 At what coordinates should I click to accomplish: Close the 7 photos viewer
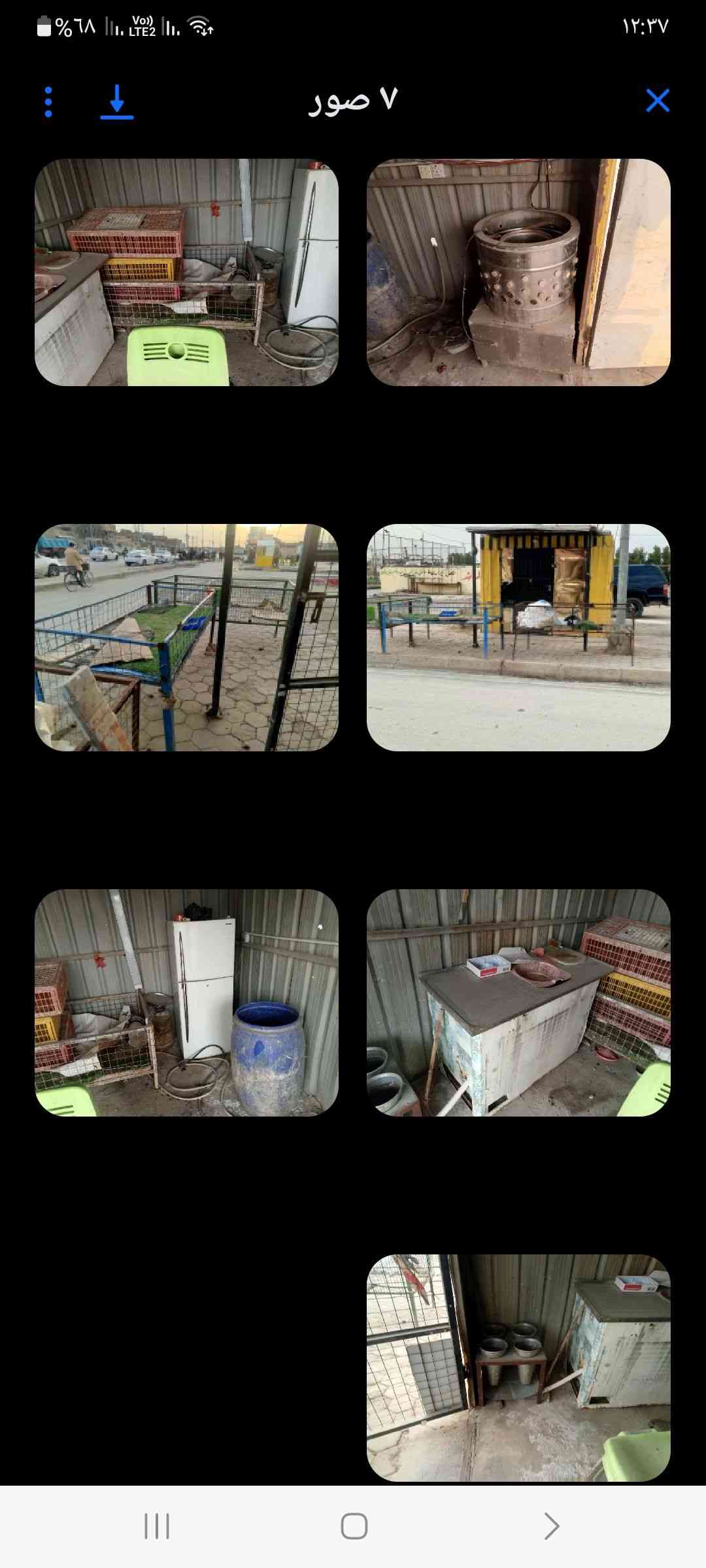tap(657, 101)
